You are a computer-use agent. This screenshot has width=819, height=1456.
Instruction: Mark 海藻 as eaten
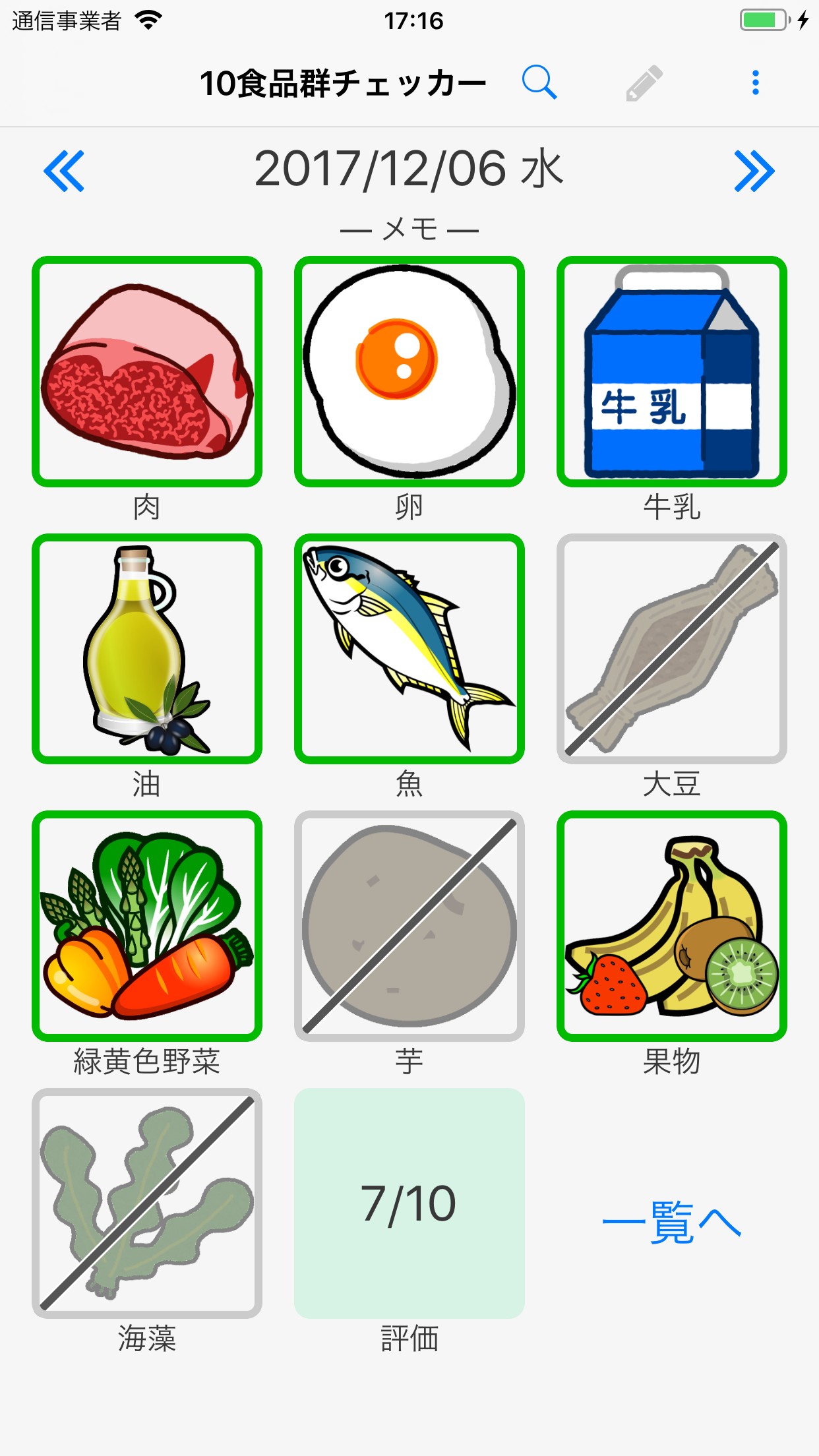point(147,1203)
